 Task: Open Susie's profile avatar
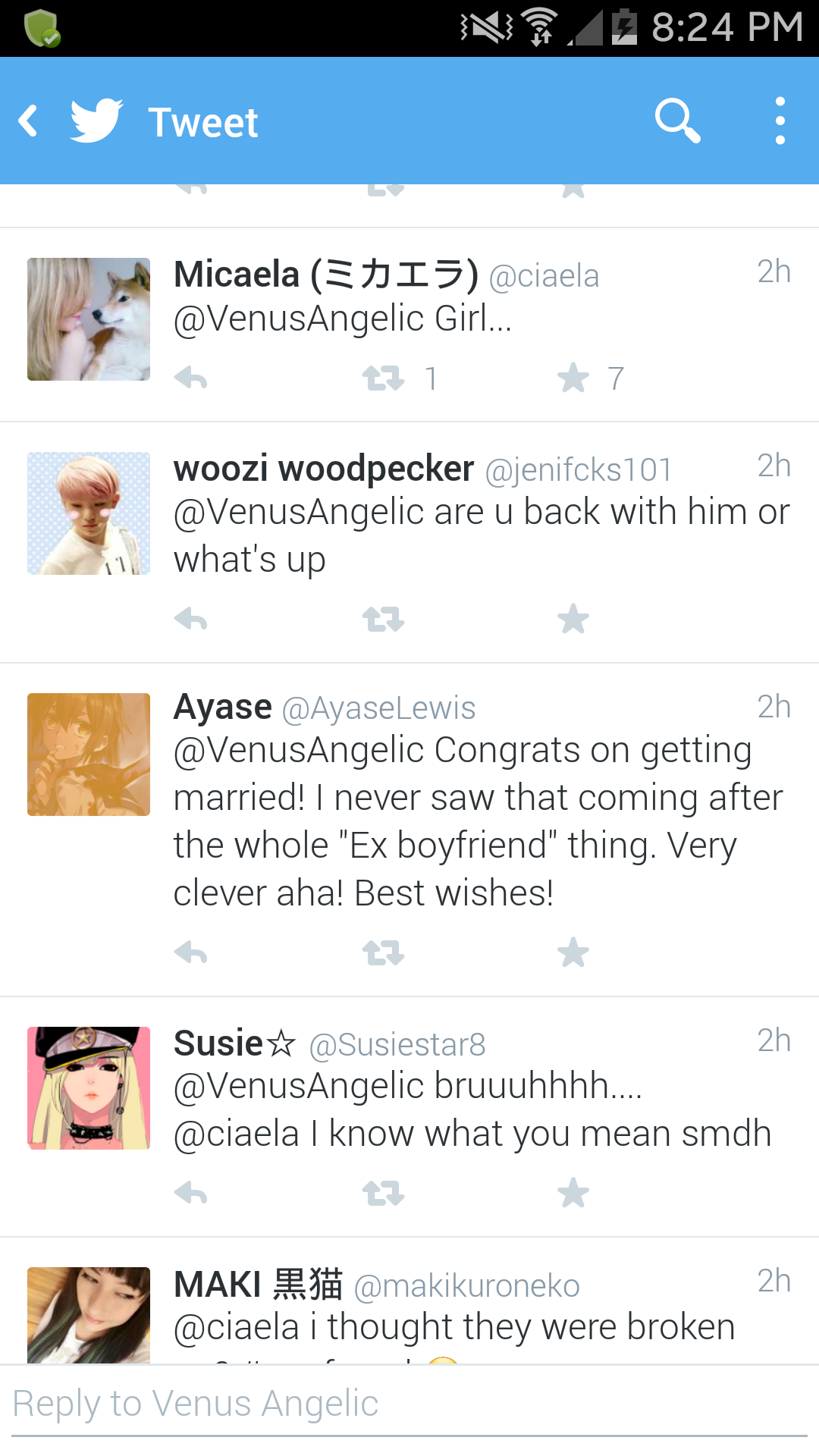click(89, 1088)
